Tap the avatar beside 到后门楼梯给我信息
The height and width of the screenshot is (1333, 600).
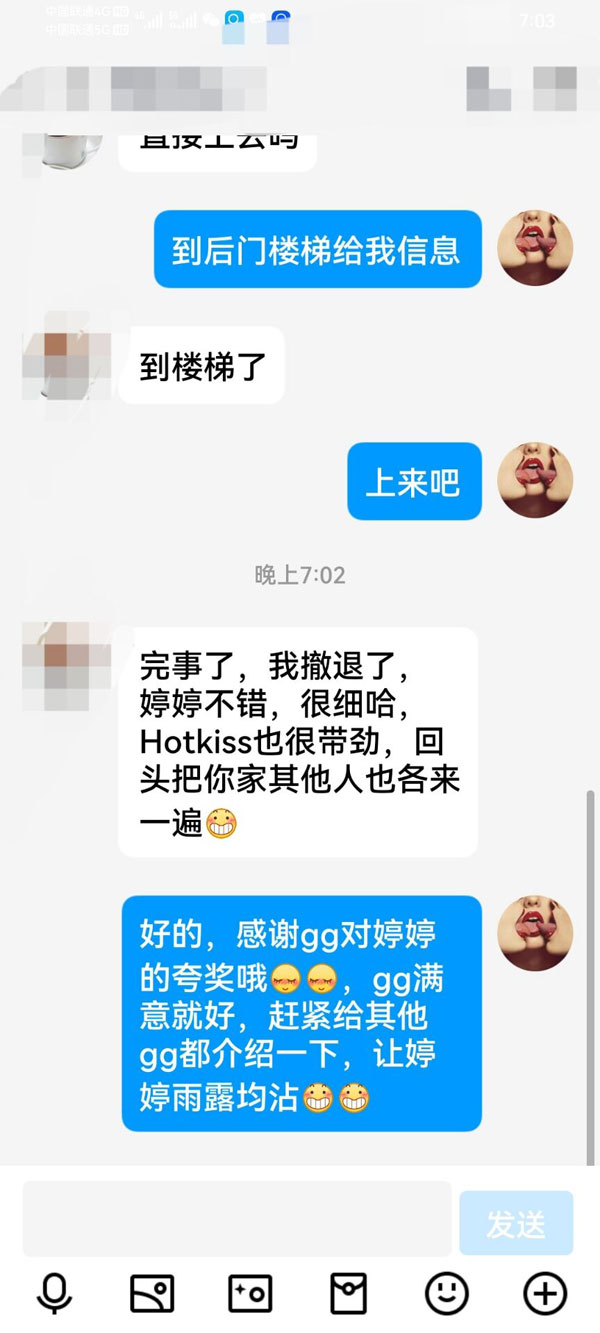(535, 247)
